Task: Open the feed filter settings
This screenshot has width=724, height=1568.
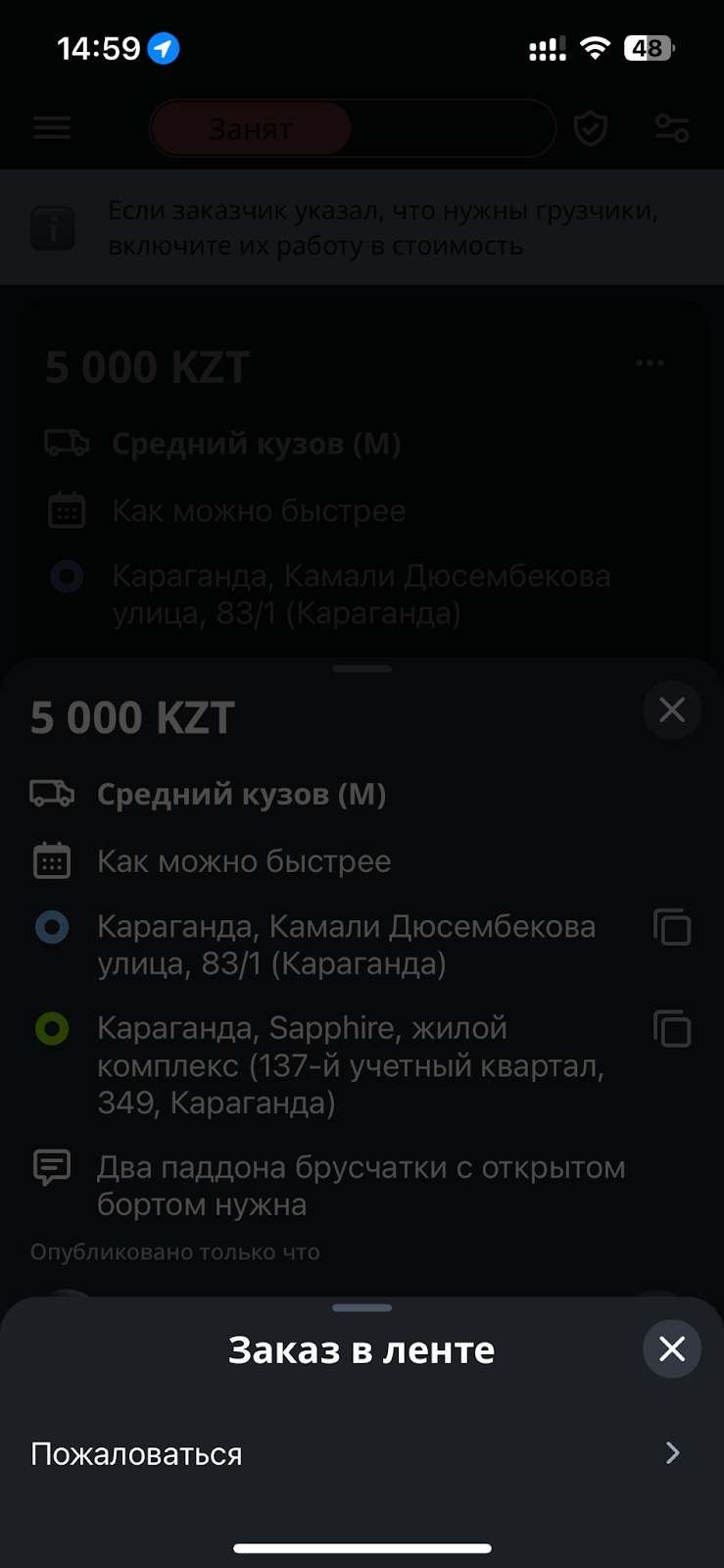Action: coord(672,128)
